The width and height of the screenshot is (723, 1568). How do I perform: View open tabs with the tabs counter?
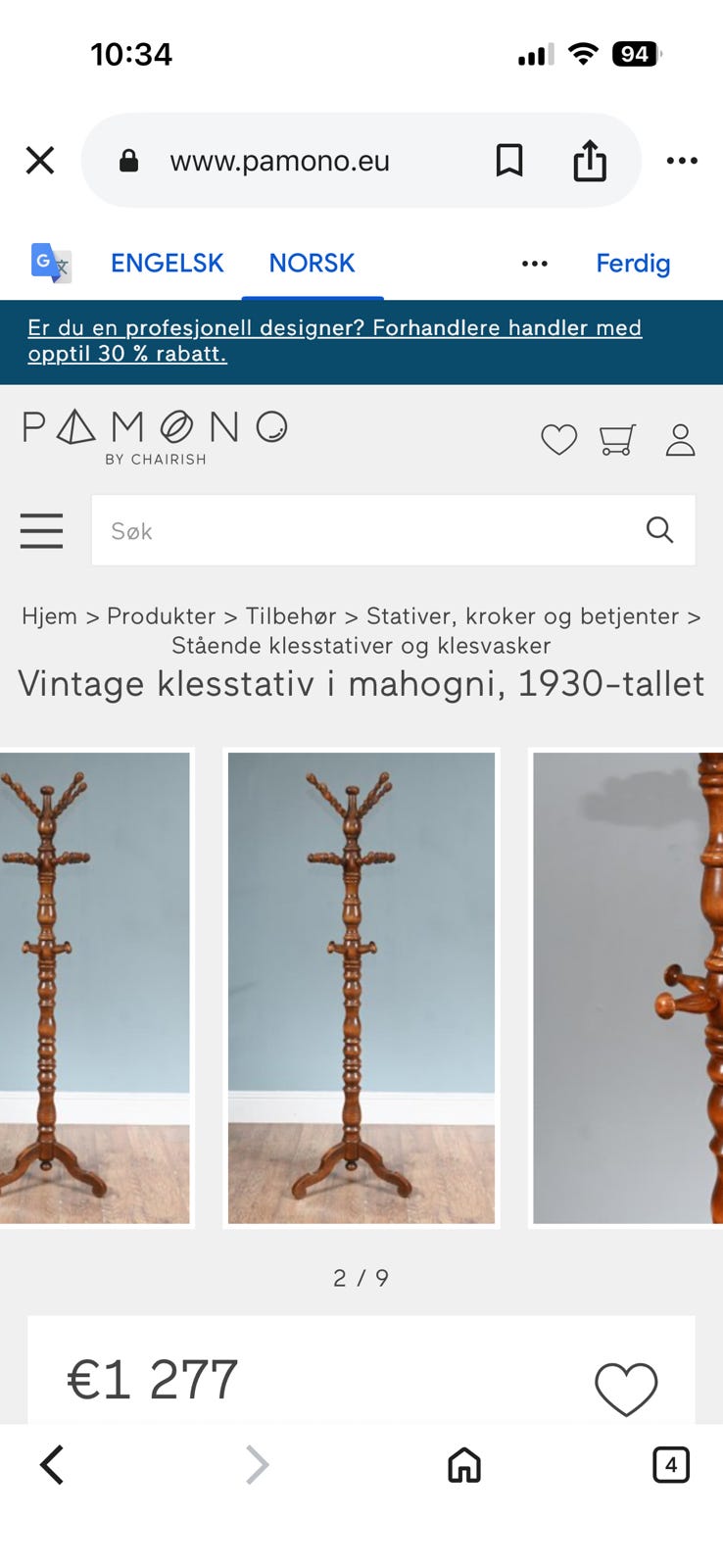click(672, 1465)
